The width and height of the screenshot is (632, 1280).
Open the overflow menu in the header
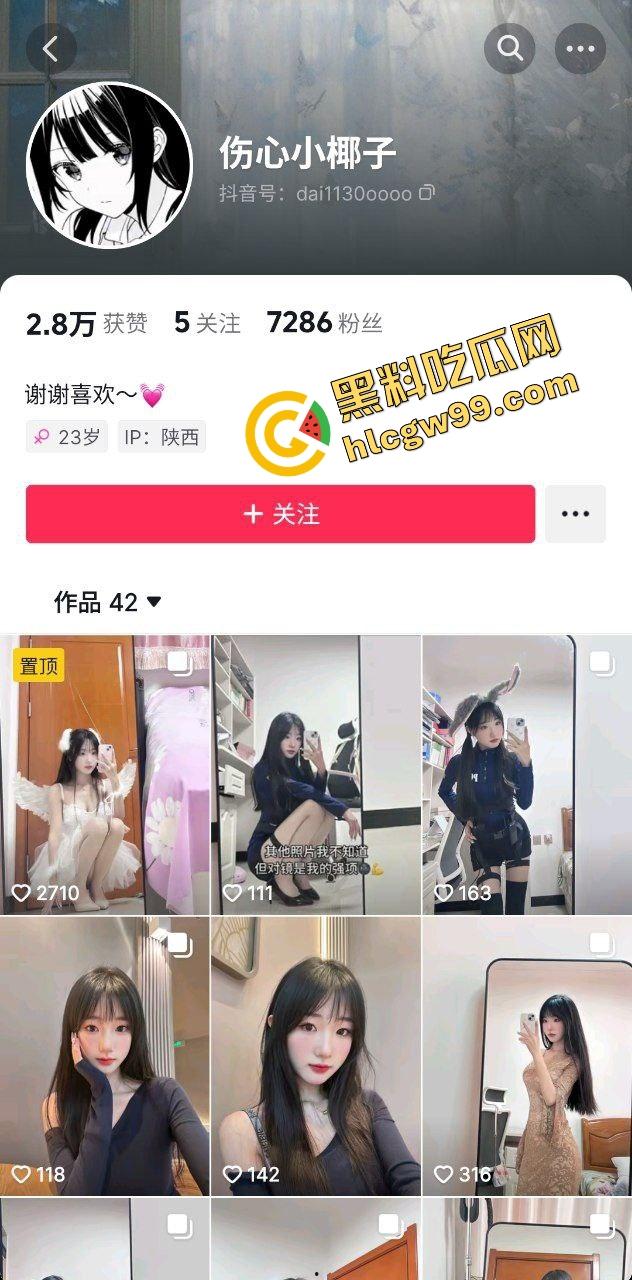click(580, 48)
